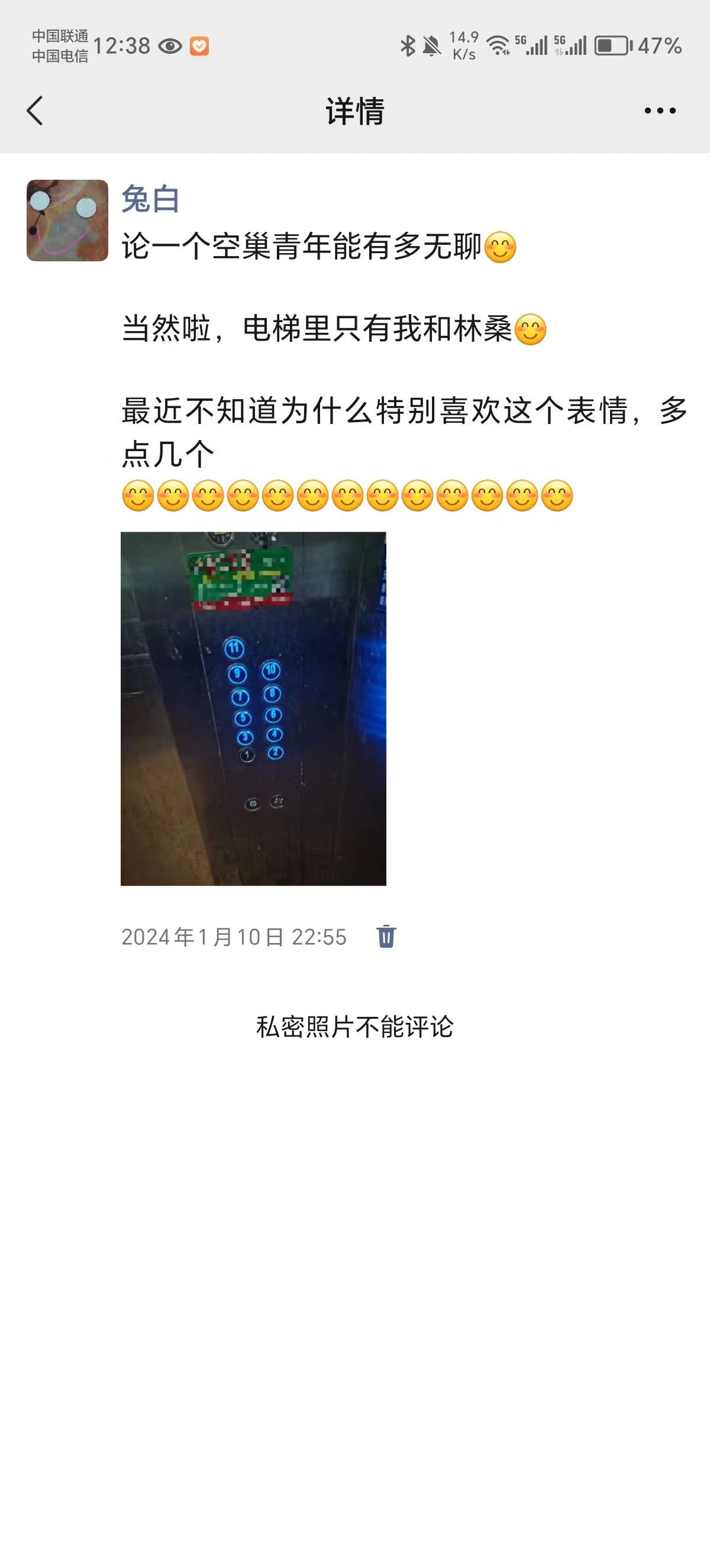This screenshot has width=710, height=1568.
Task: Delete this post with the trash icon
Action: [x=386, y=936]
